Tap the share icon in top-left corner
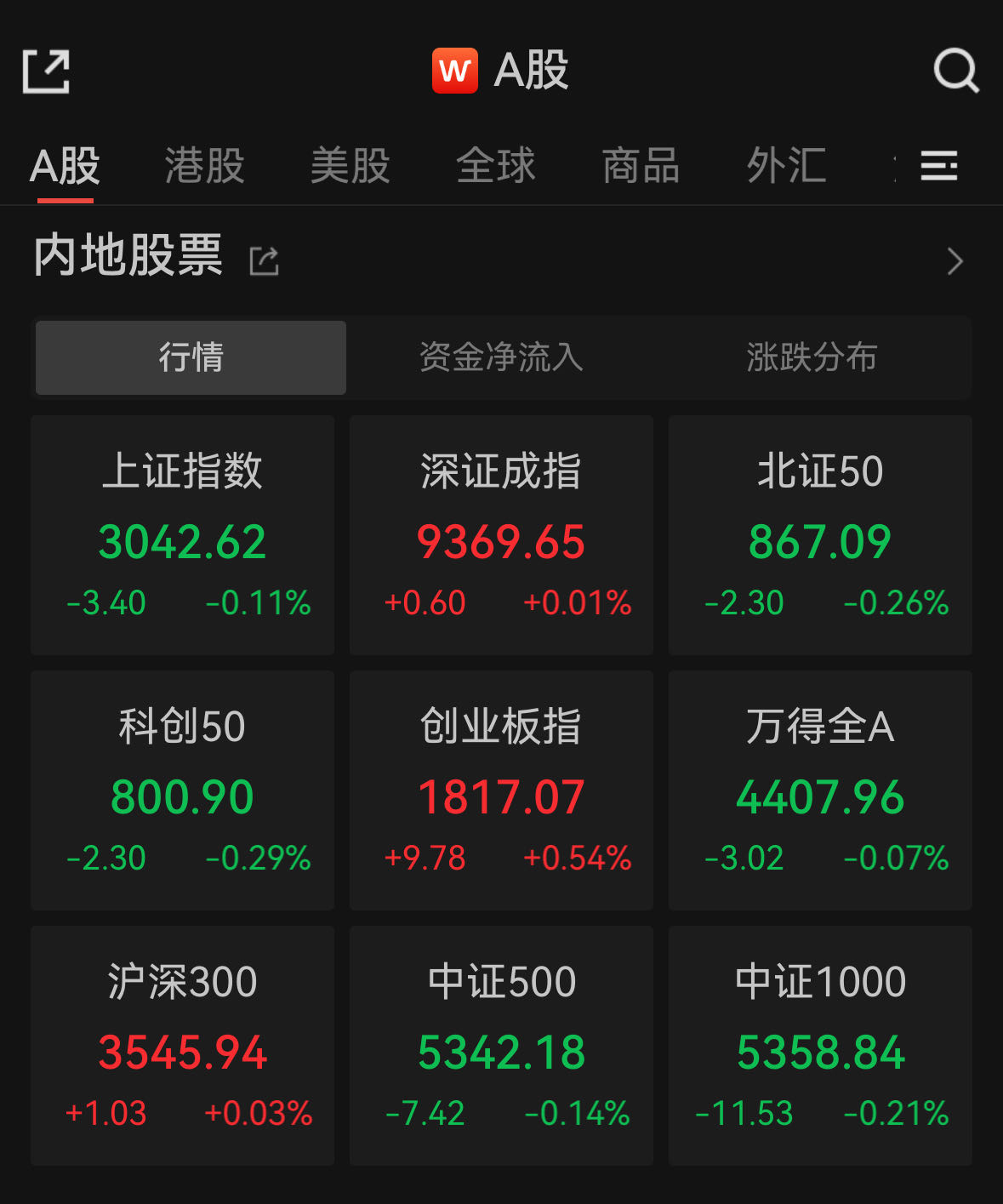This screenshot has height=1204, width=1003. pyautogui.click(x=46, y=71)
